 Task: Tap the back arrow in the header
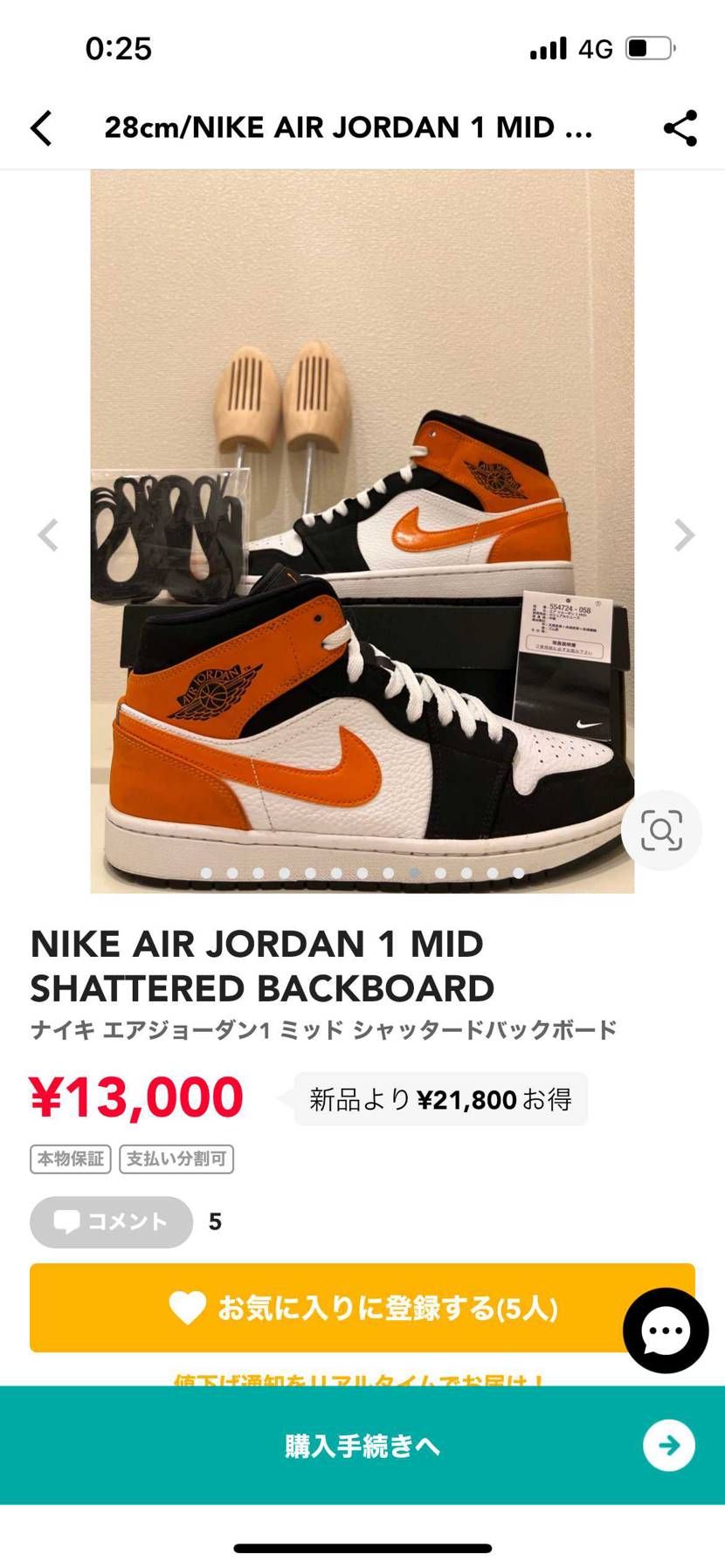coord(41,127)
